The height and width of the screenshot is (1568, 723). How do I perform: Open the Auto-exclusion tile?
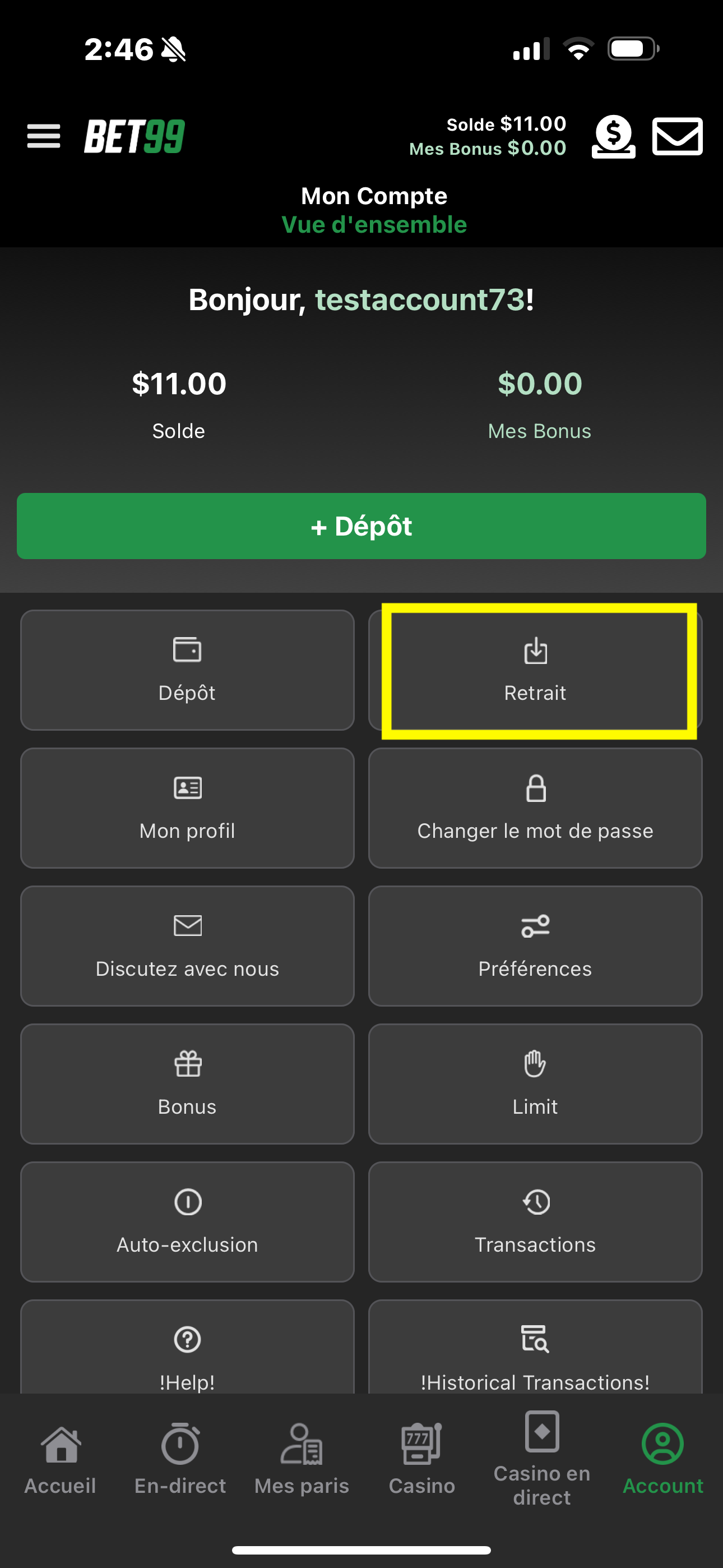tap(187, 1221)
